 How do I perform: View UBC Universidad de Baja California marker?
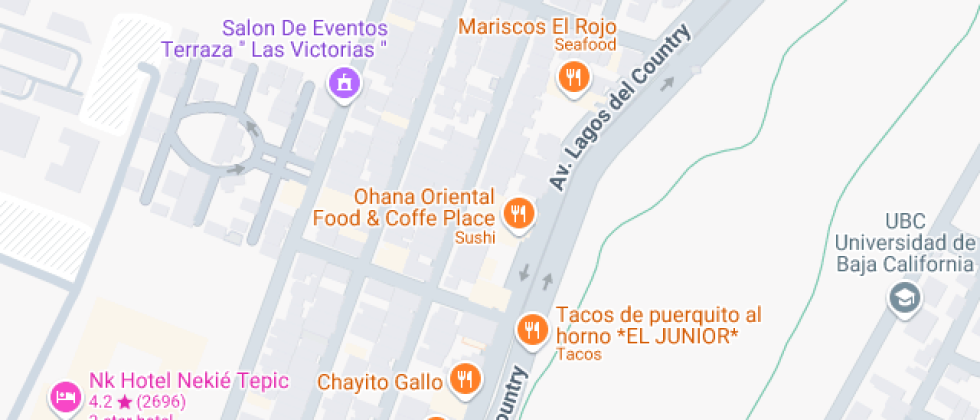tap(905, 296)
